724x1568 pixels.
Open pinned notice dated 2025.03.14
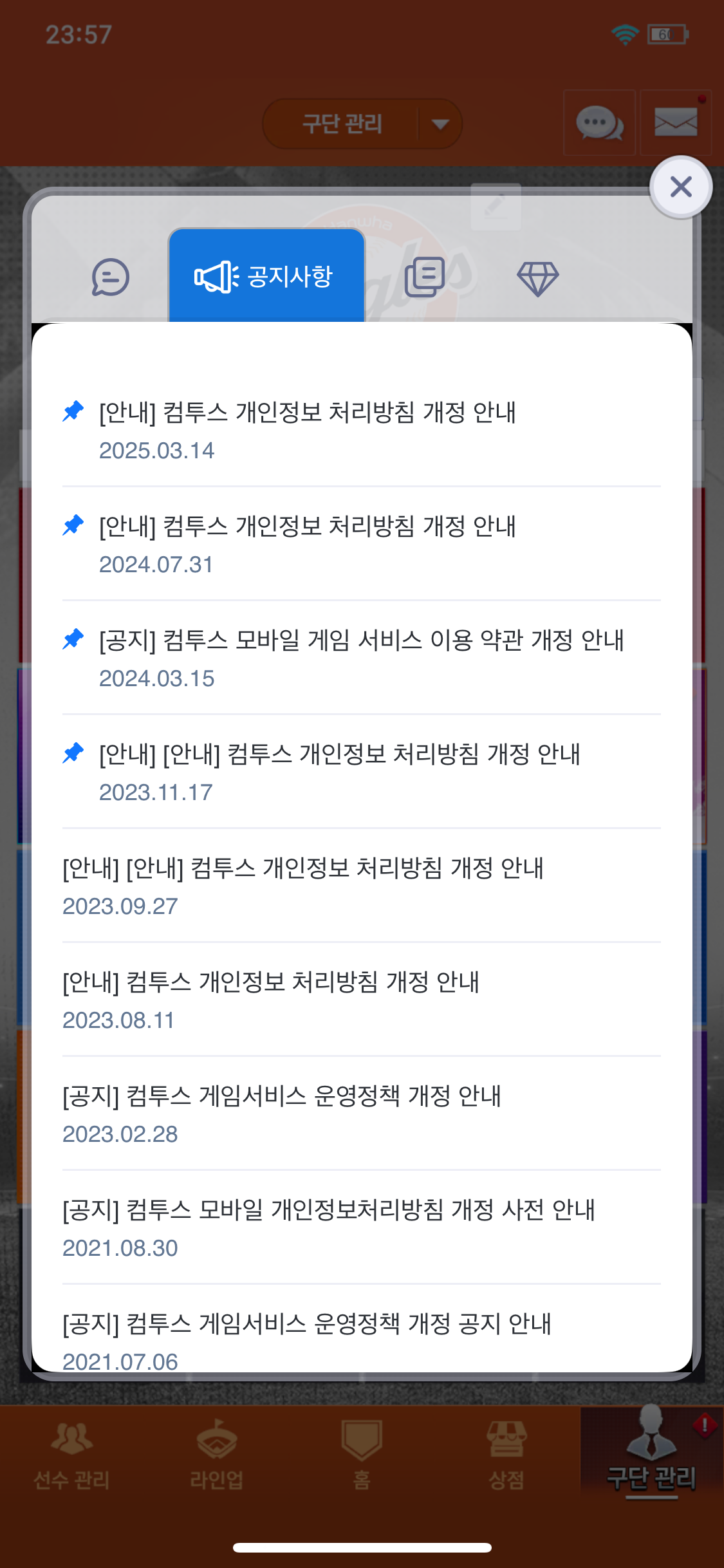pos(362,430)
